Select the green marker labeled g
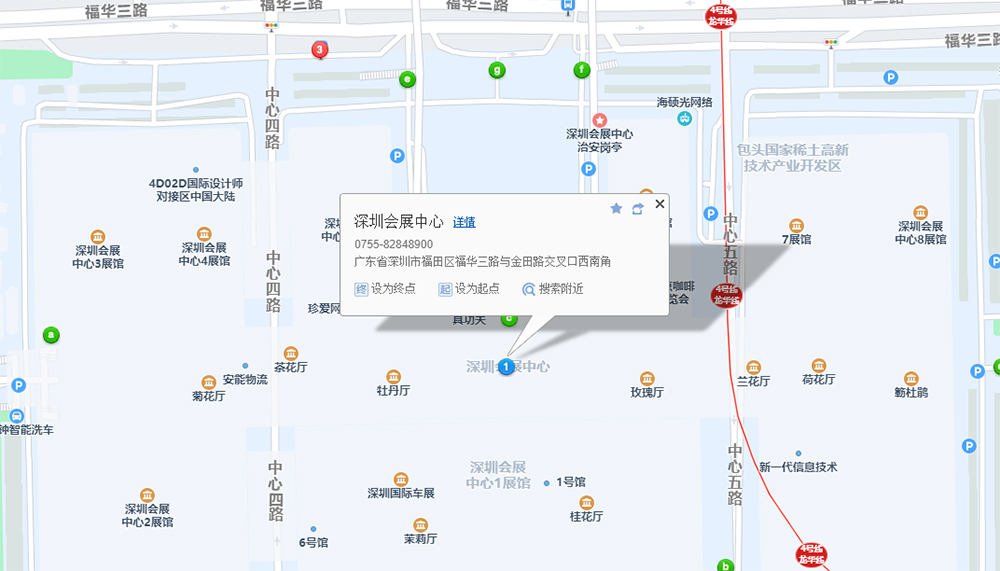Screen dimensions: 1000x571 (497, 70)
